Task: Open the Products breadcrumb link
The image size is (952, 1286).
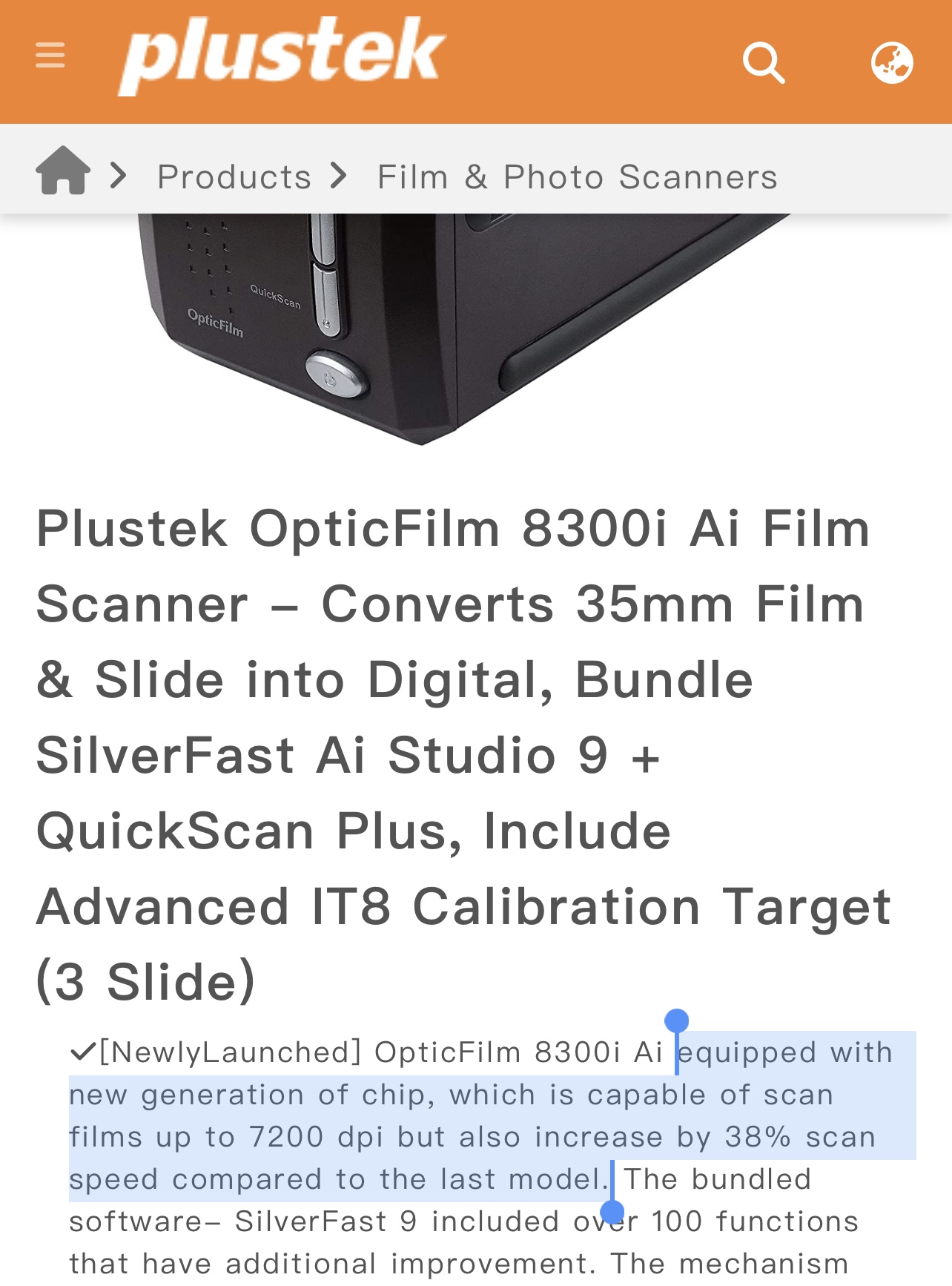Action: [x=234, y=177]
